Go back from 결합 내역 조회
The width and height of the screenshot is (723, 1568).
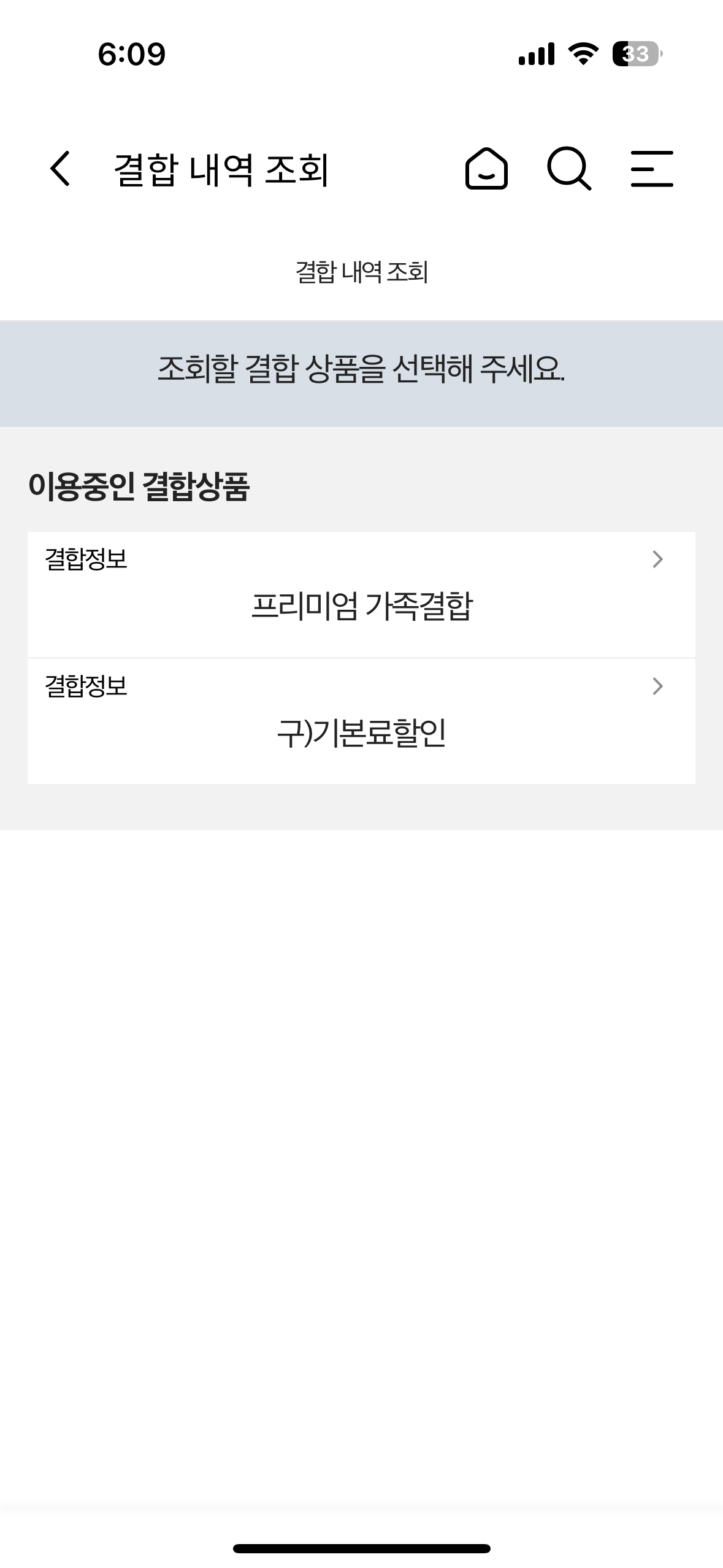pyautogui.click(x=60, y=169)
